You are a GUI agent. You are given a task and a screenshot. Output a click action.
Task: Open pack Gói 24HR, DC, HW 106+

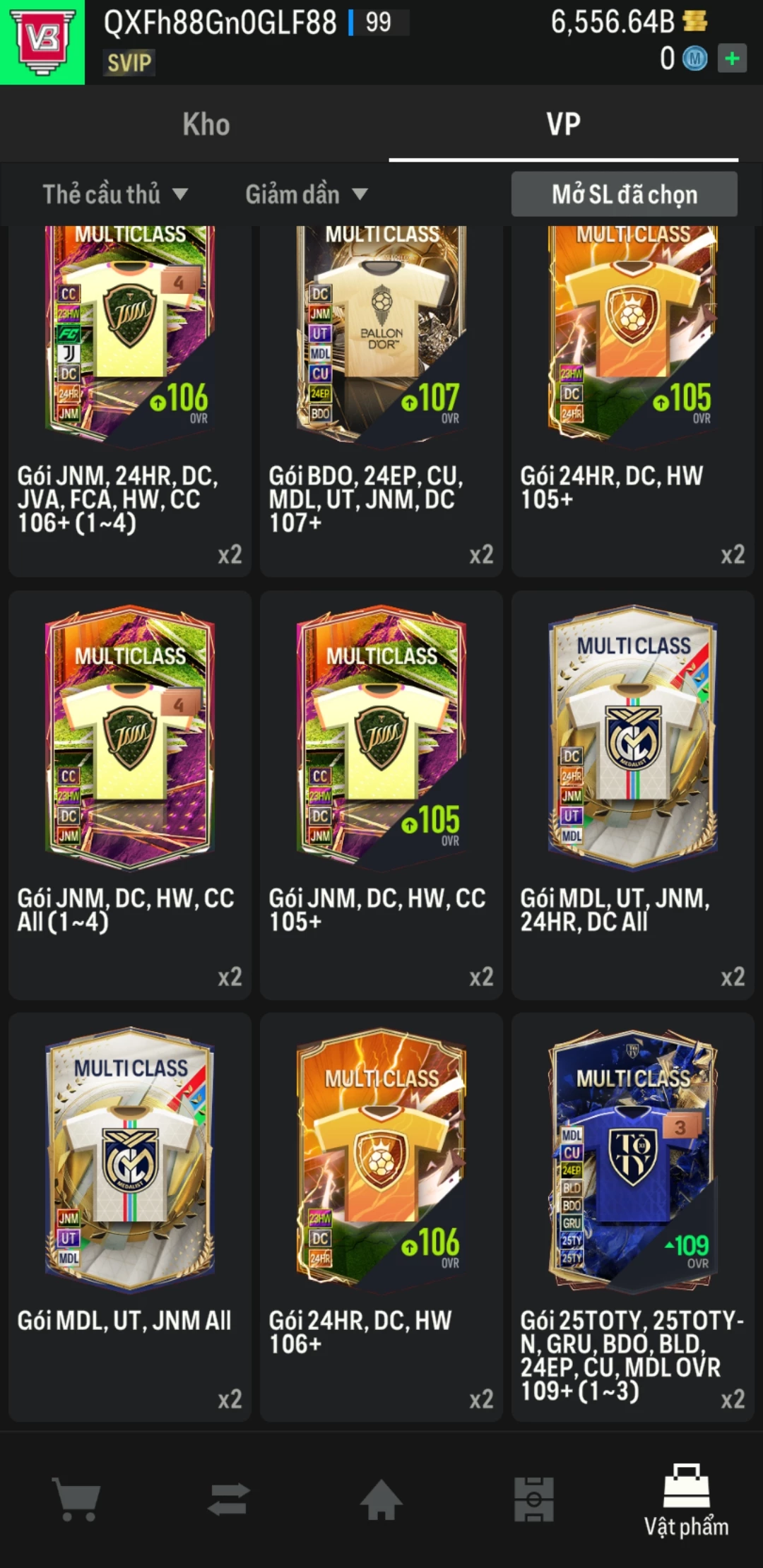tap(381, 1216)
